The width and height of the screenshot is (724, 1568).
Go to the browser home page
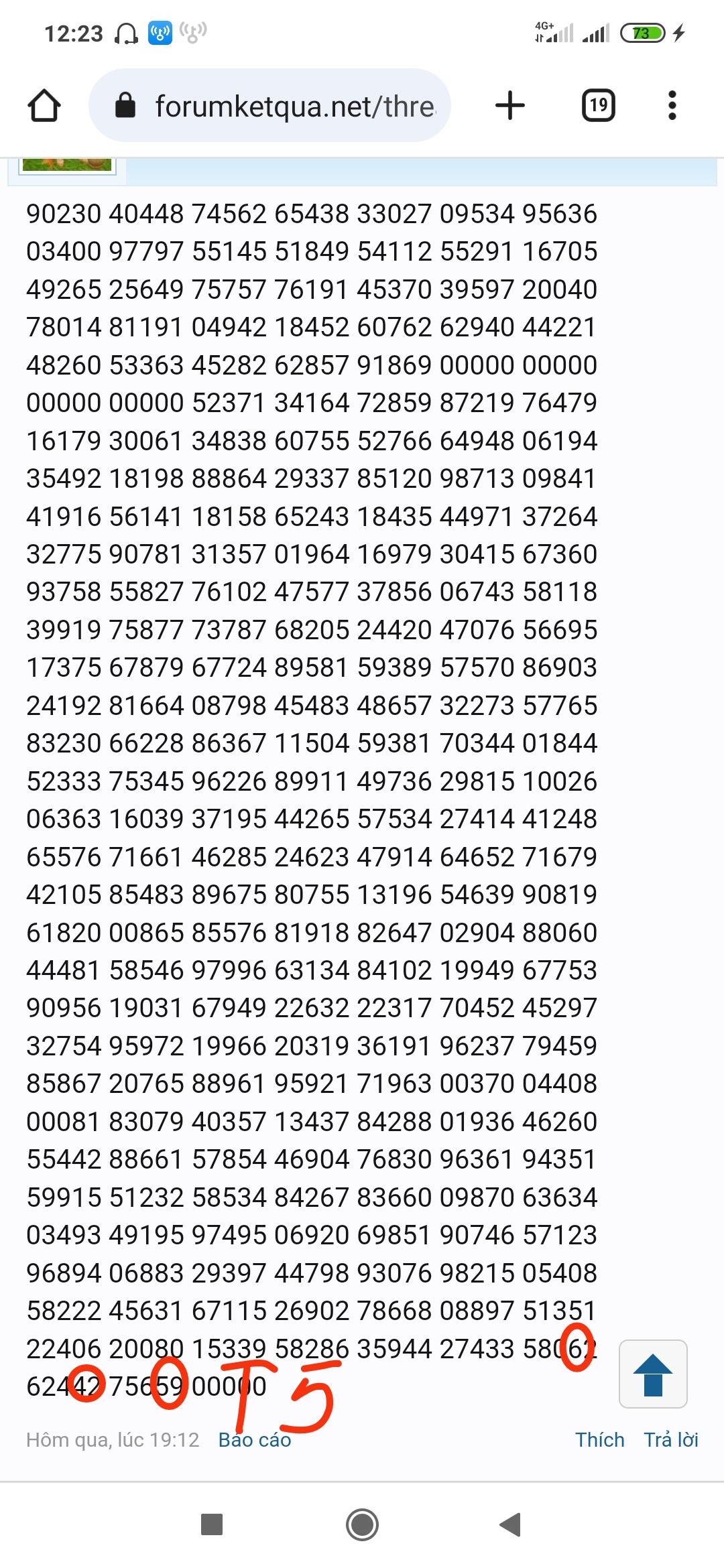44,106
